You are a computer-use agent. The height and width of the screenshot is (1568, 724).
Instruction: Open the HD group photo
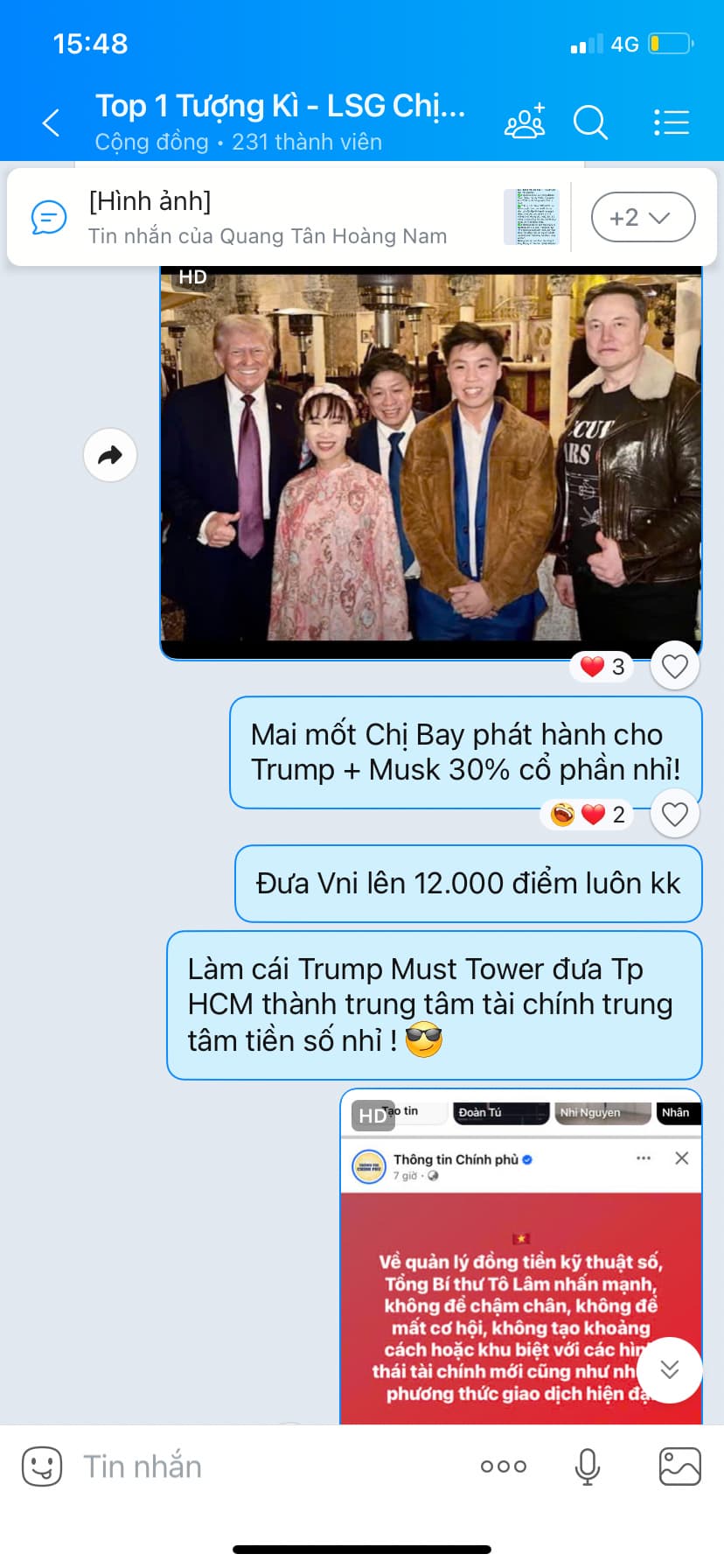click(430, 459)
